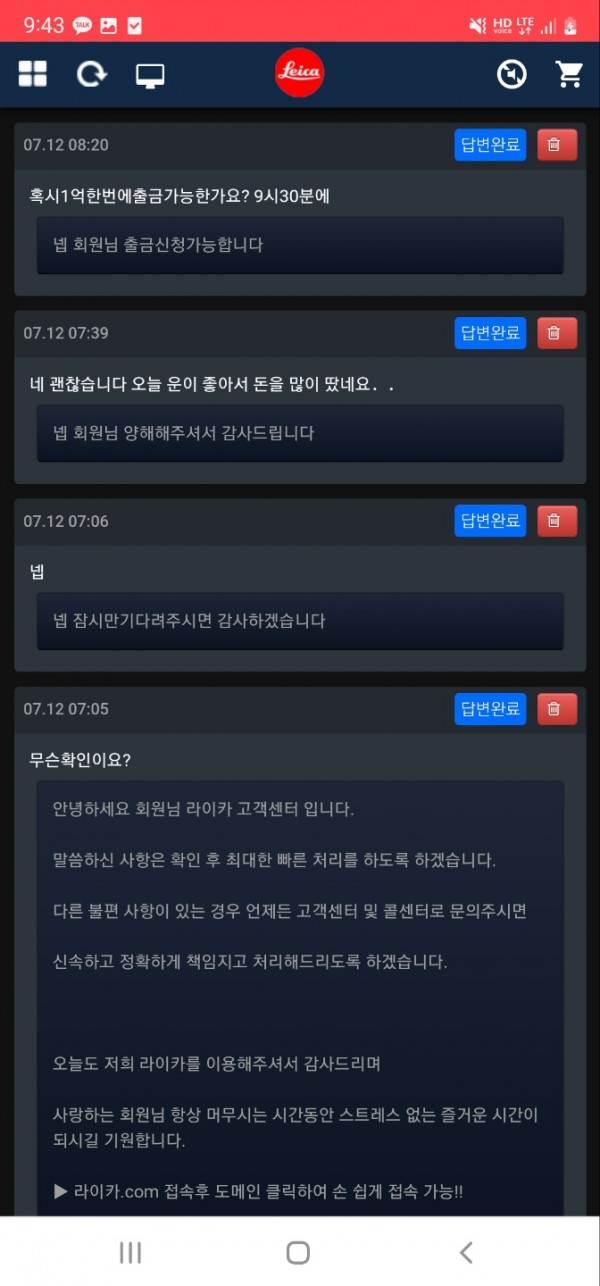
Task: Go to home via the Leica logo
Action: pos(300,73)
